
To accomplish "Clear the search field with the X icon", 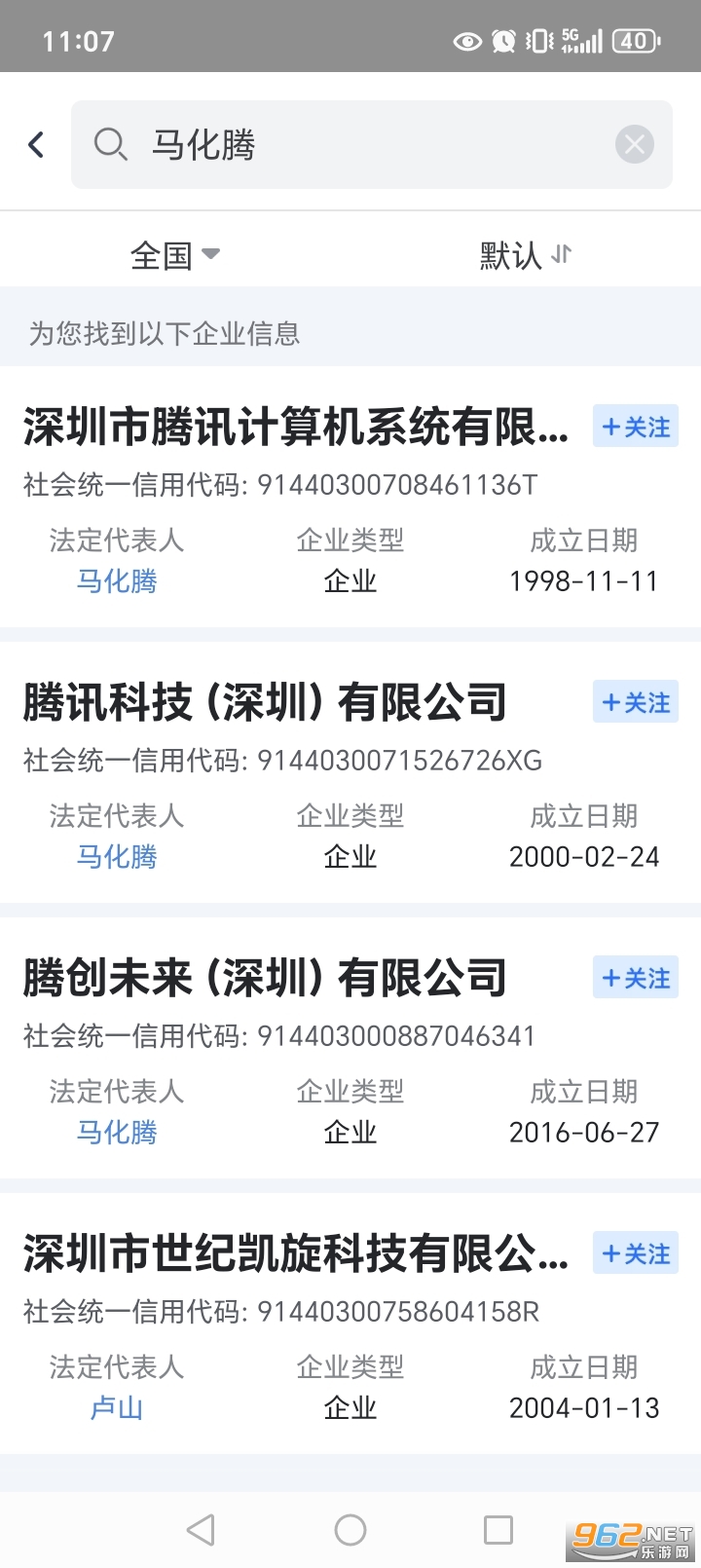I will [x=634, y=144].
